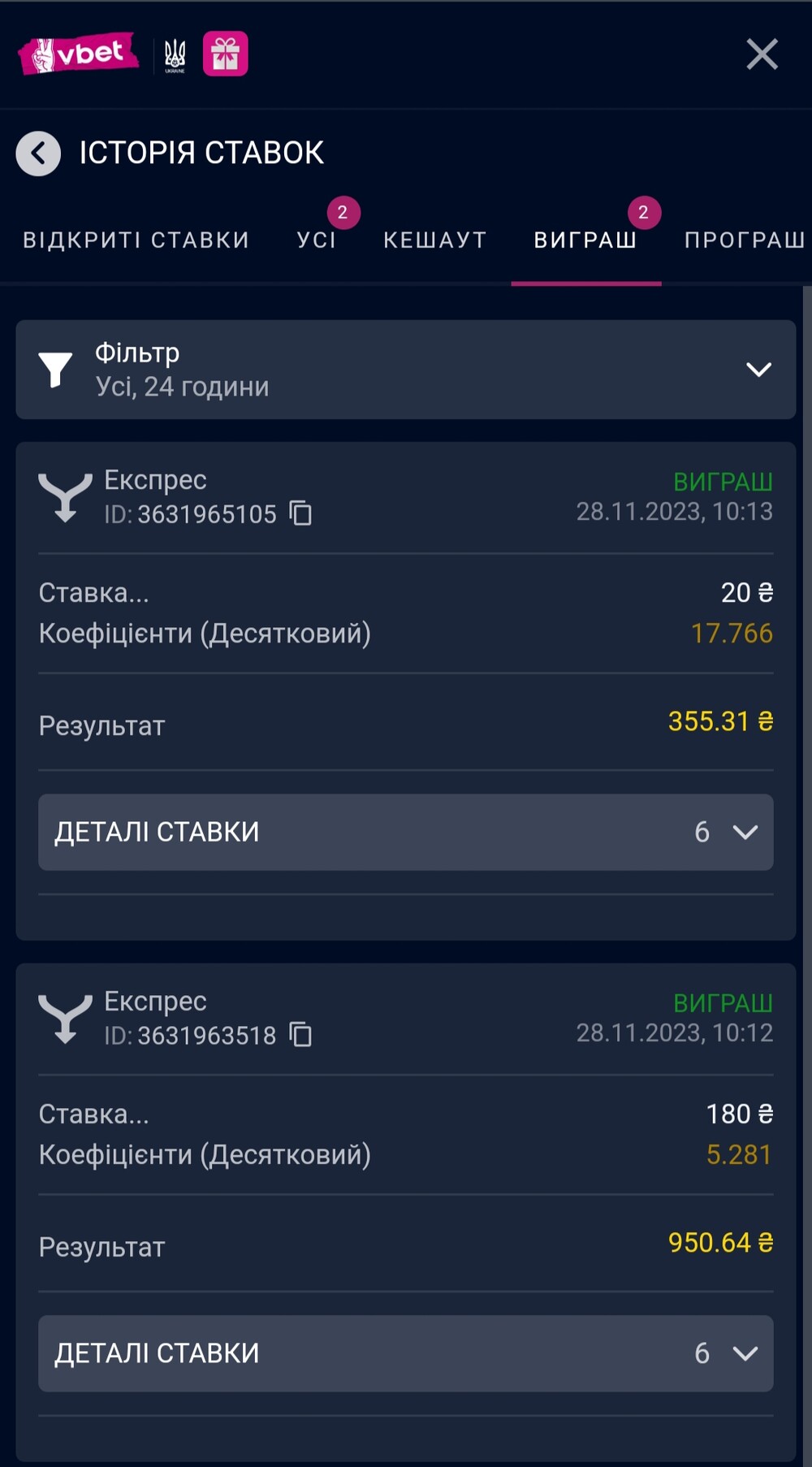Switch to the Усі tab
The height and width of the screenshot is (1467, 812).
317,240
